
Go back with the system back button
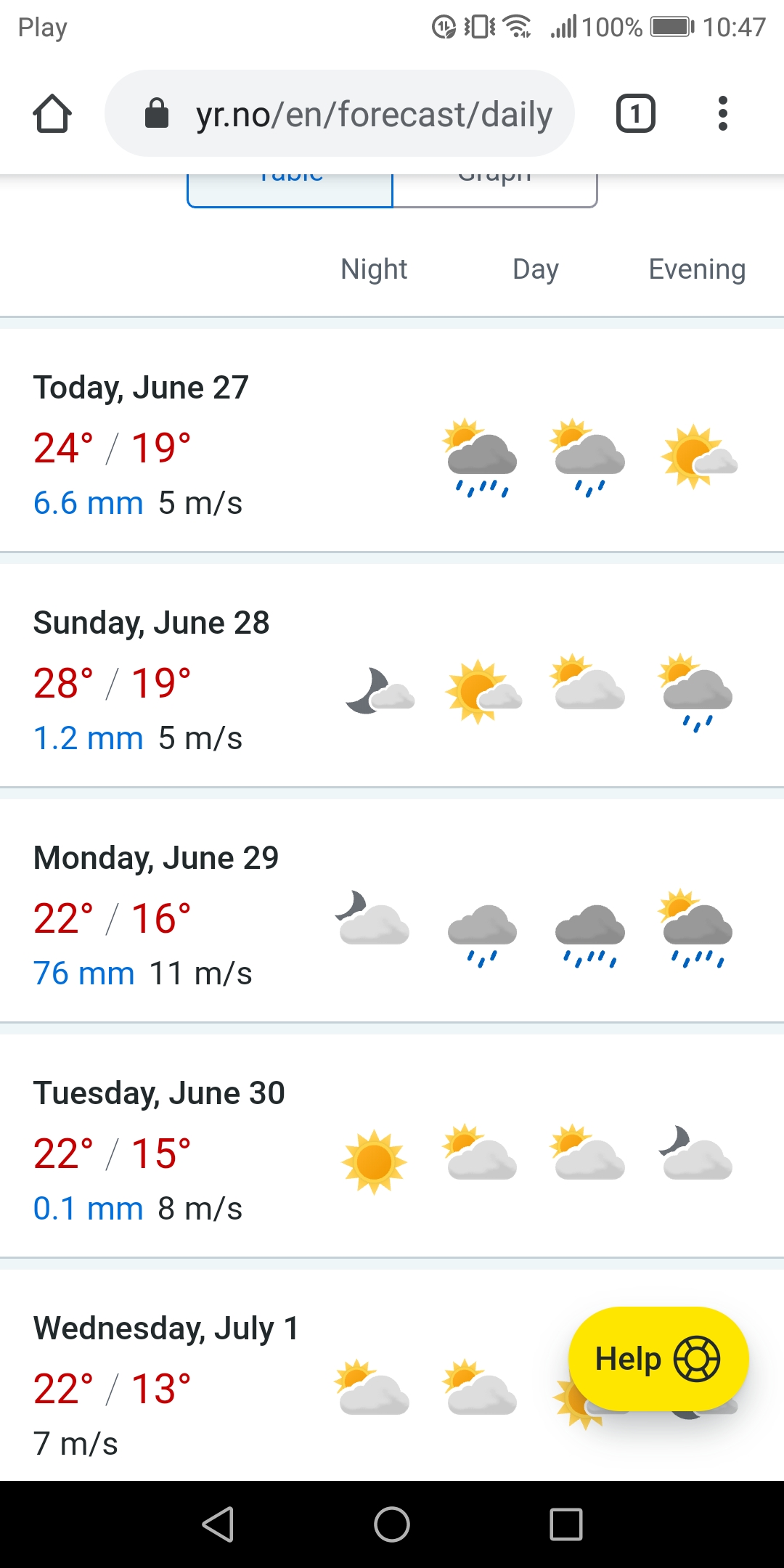click(218, 1524)
